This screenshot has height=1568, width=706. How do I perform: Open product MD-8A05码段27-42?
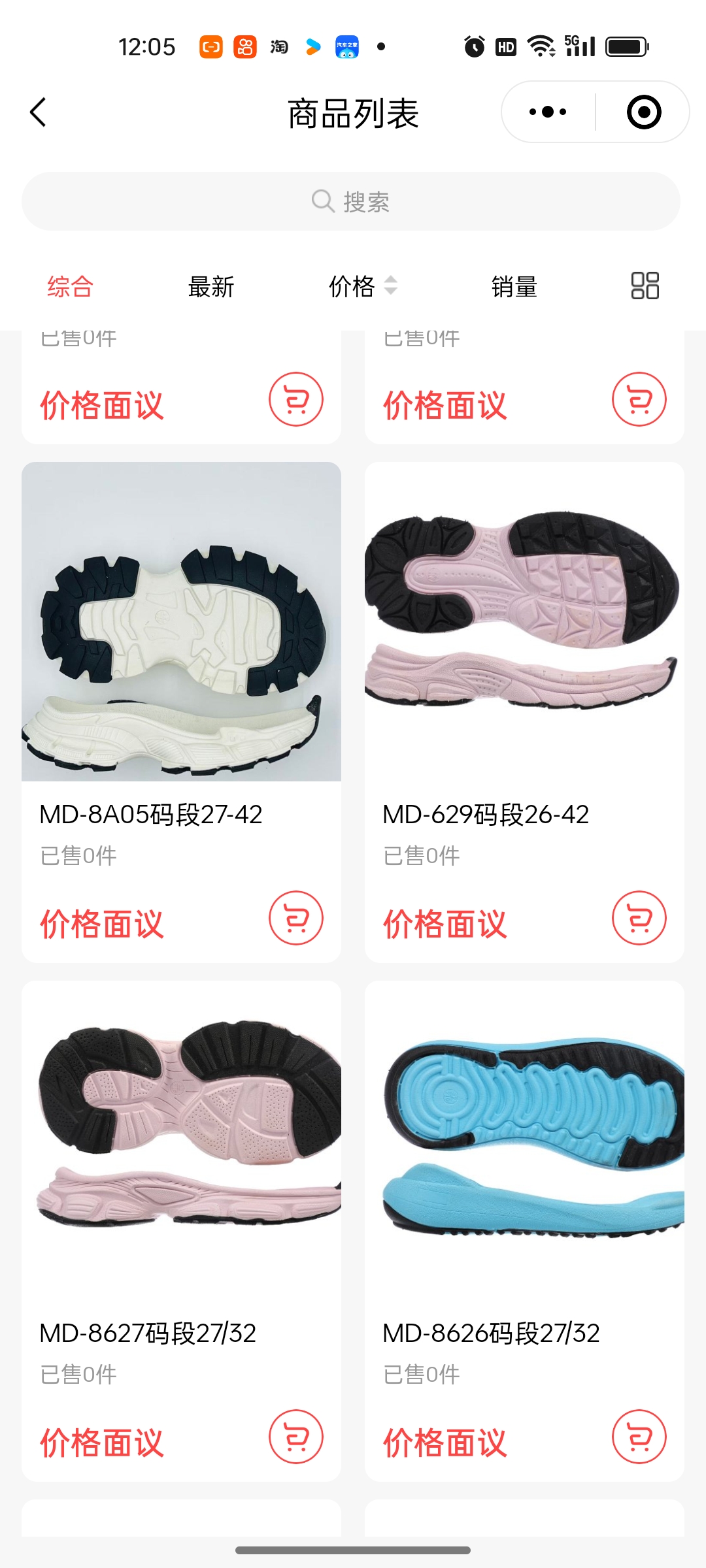tap(181, 622)
